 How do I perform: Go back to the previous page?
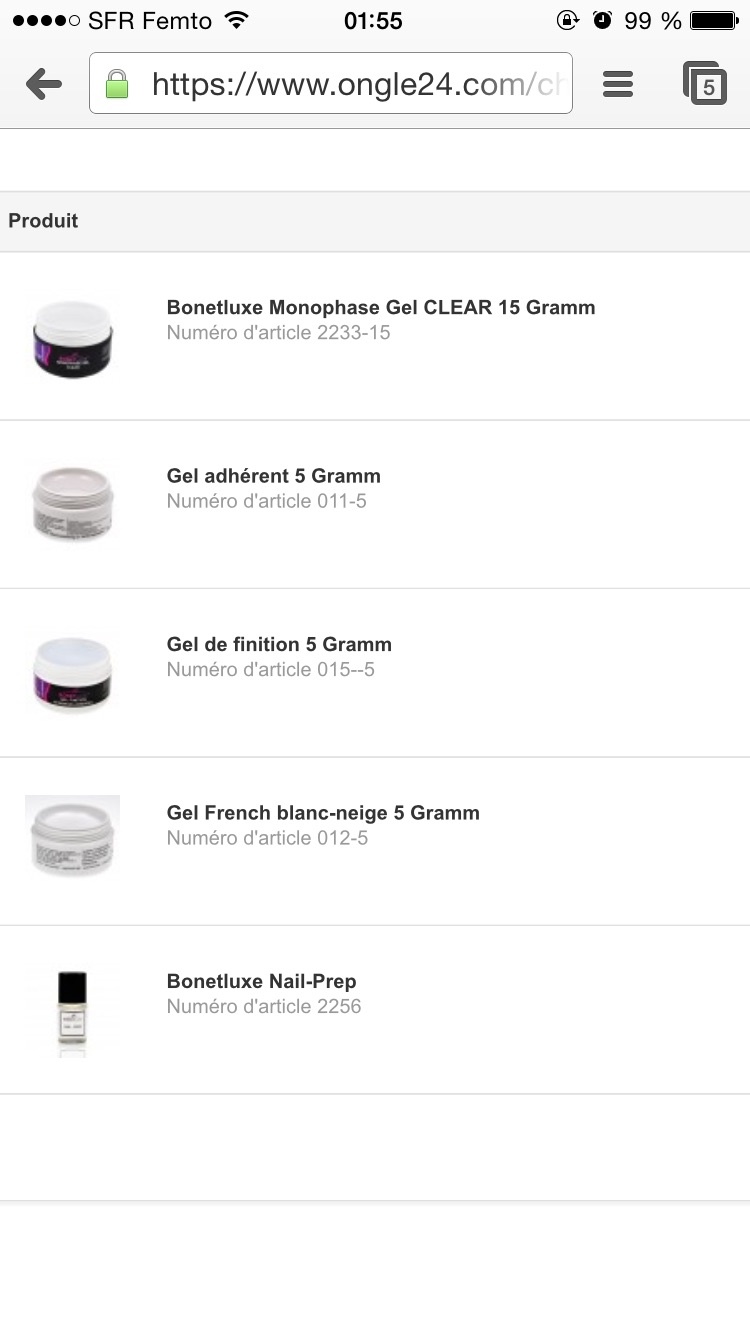(x=44, y=84)
